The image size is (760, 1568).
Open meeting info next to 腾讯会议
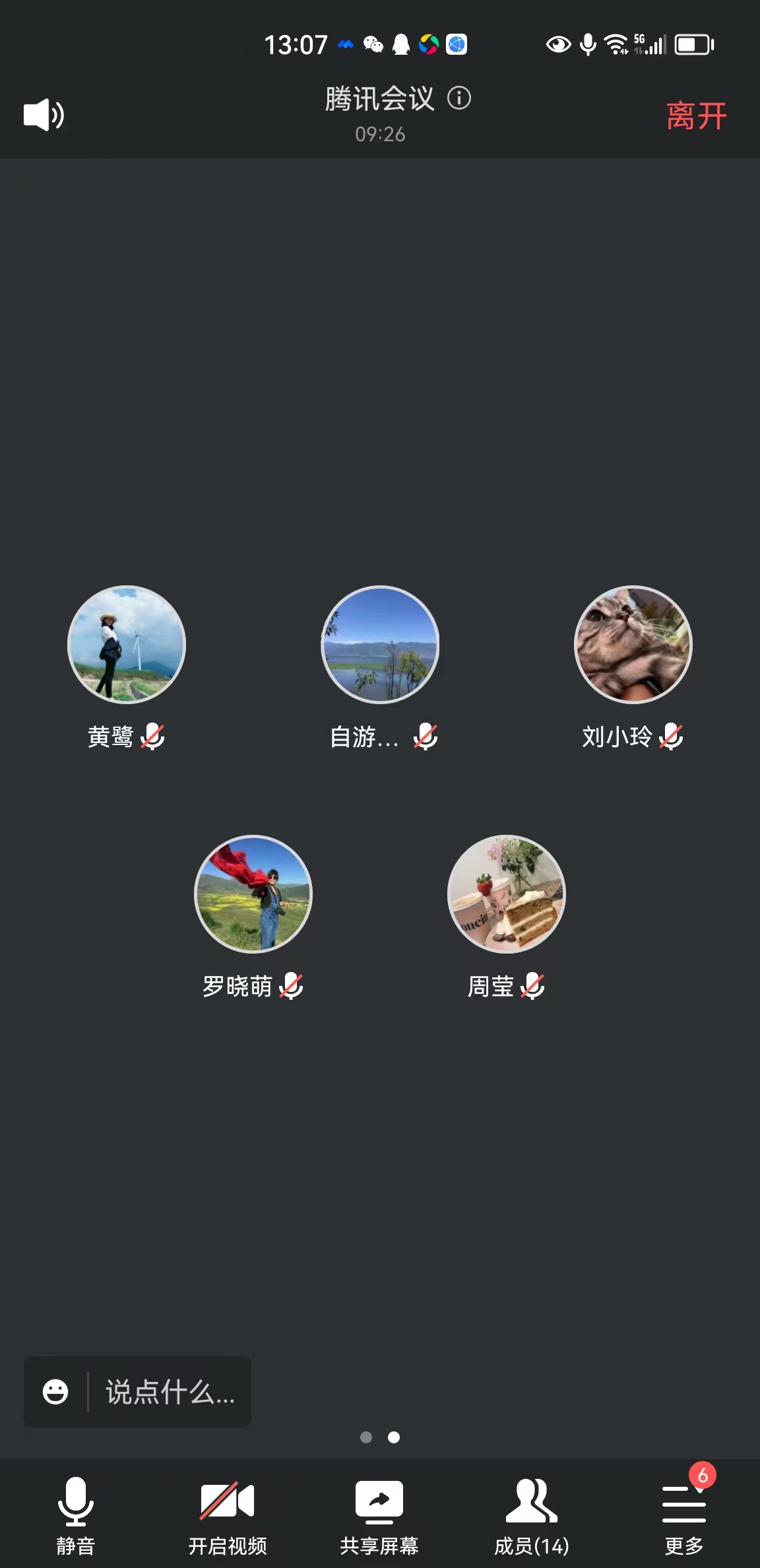coord(459,98)
